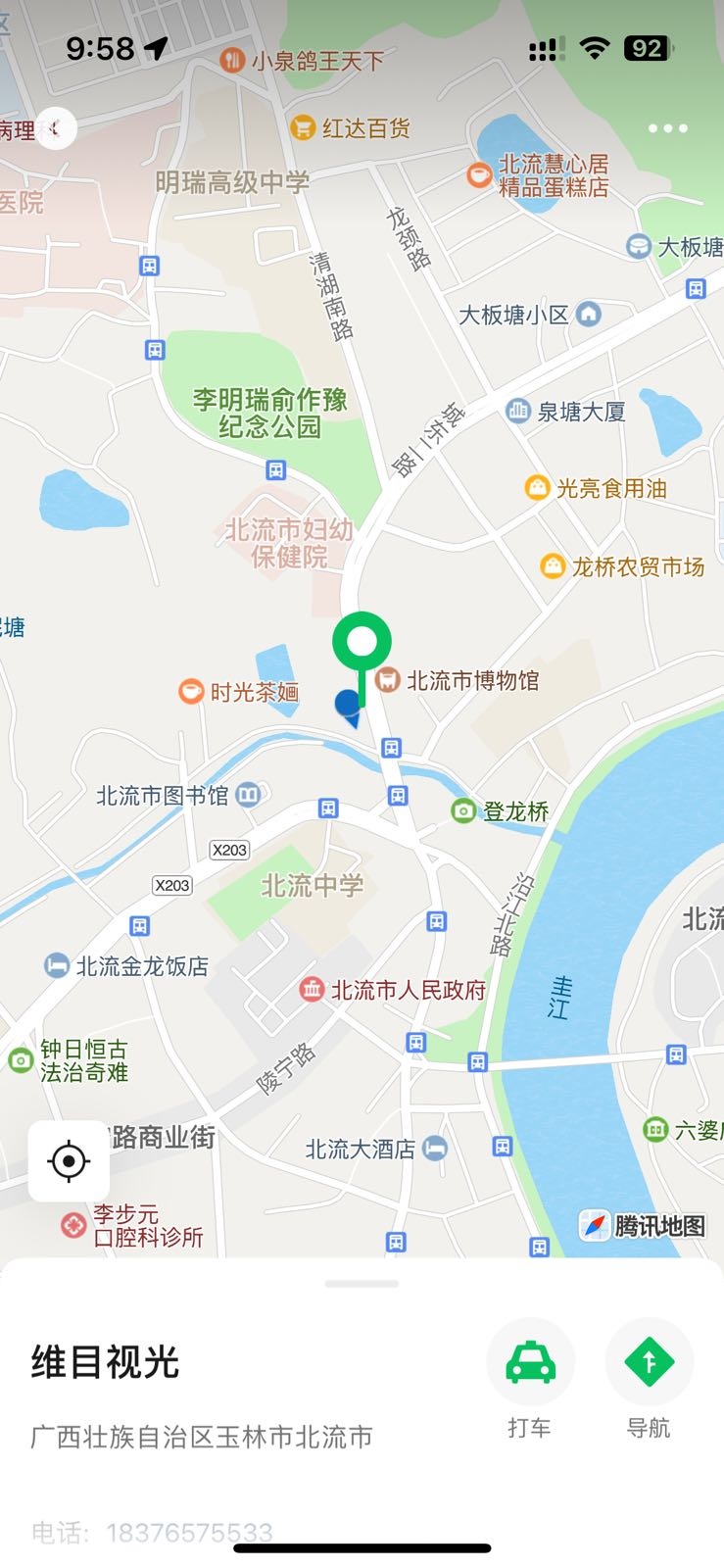Tap the 登龙桥 scenic spot icon

(461, 811)
